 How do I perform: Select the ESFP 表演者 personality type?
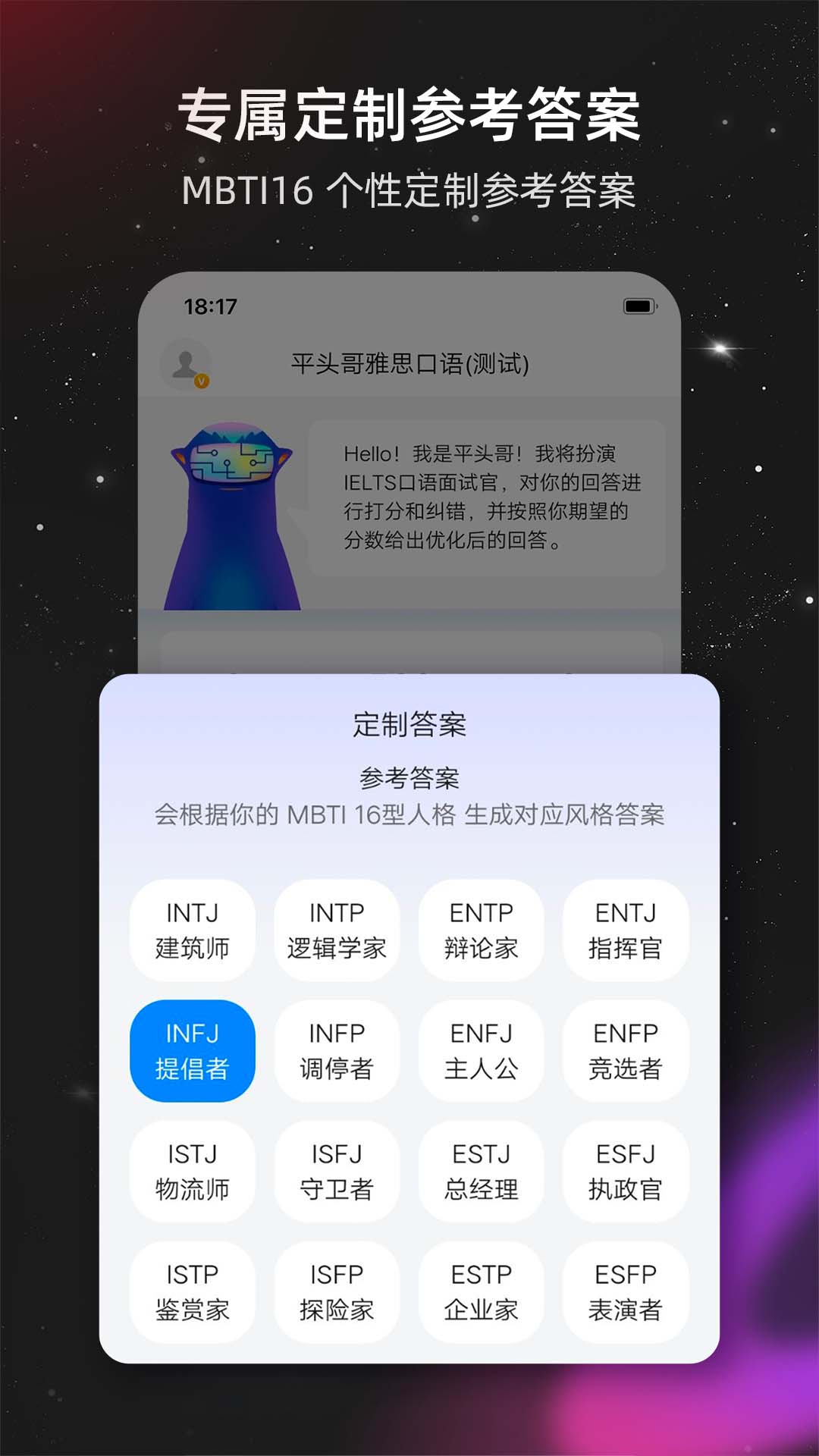pos(625,1291)
